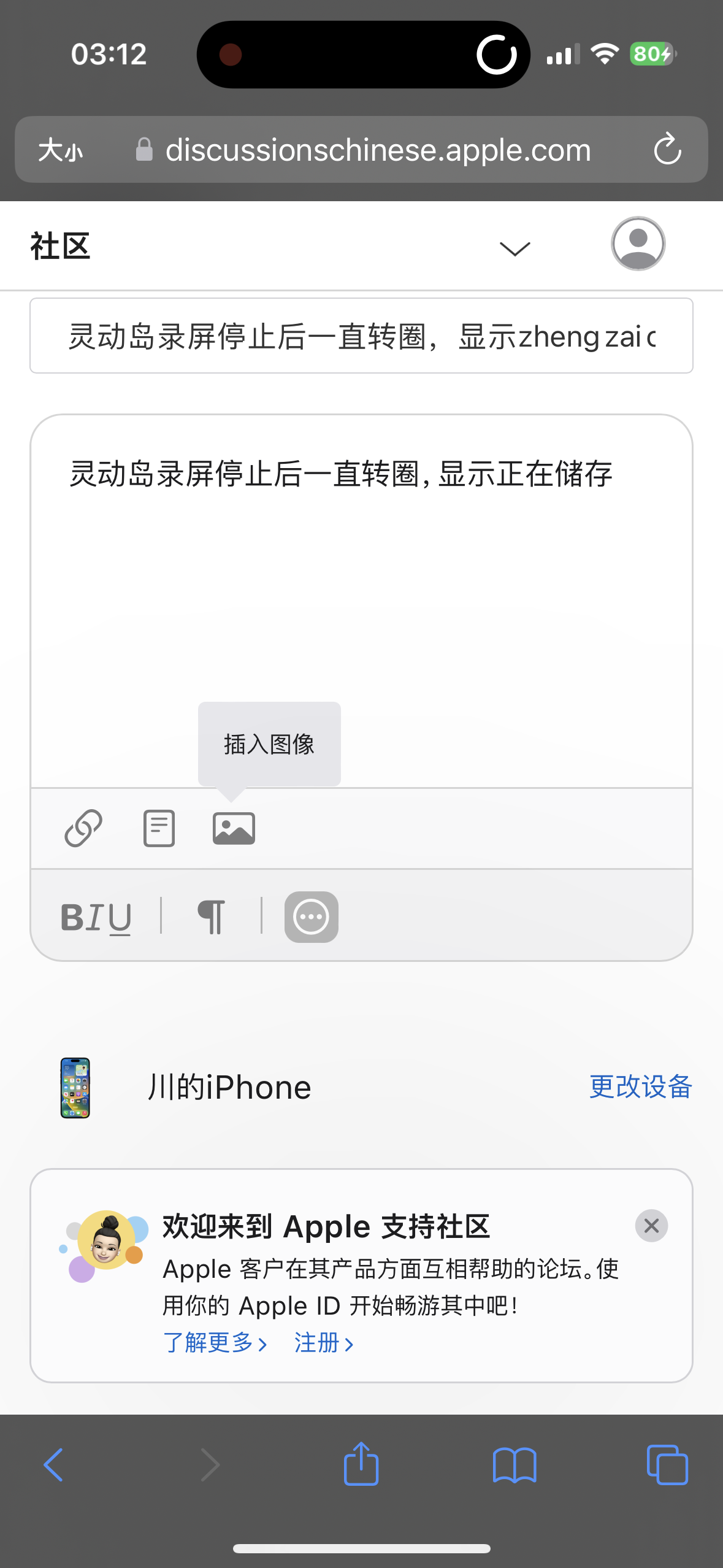Open BIU text formatting options
The height and width of the screenshot is (1568, 723).
[96, 918]
